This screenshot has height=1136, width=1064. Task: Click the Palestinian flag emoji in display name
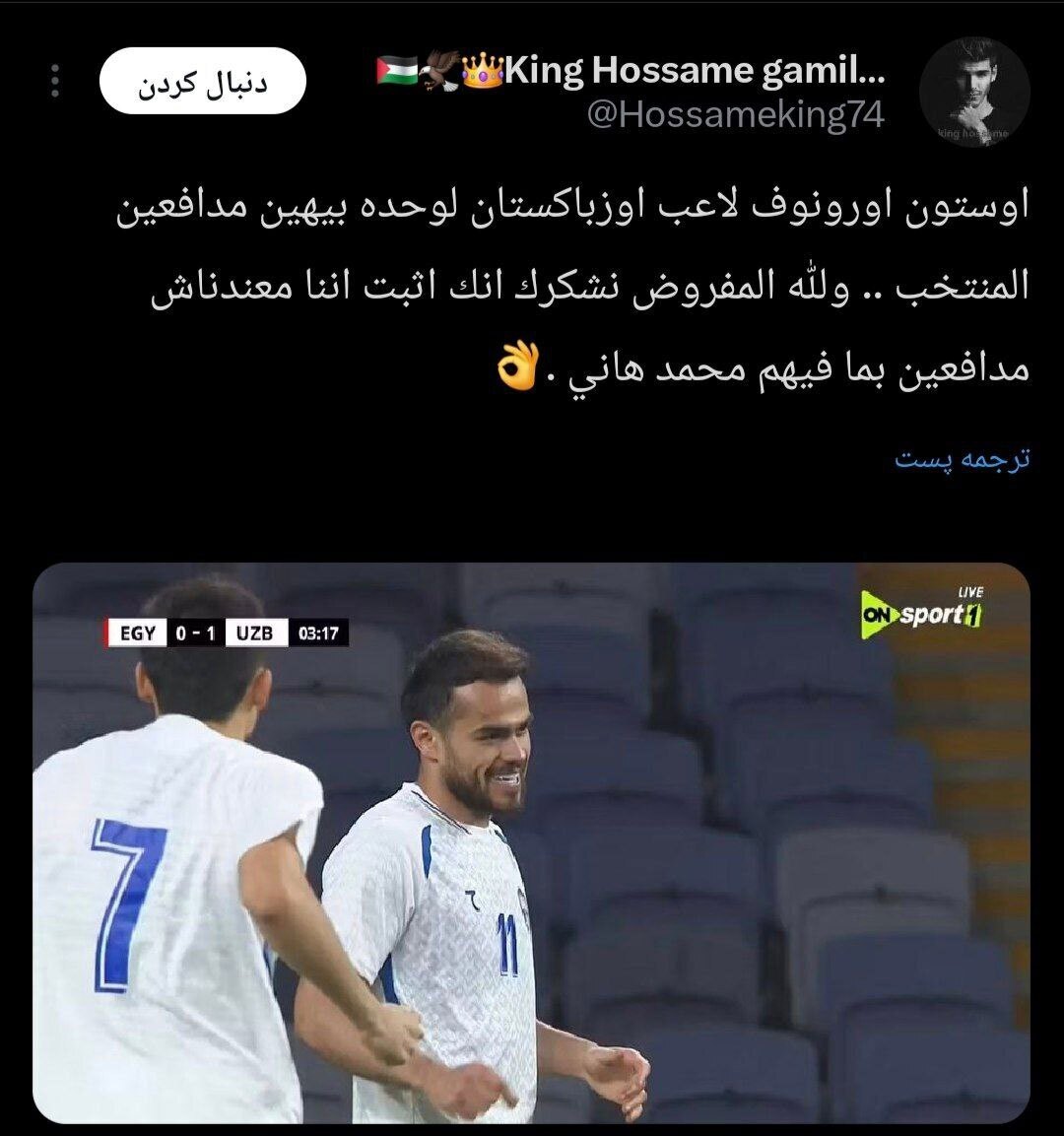tap(396, 70)
